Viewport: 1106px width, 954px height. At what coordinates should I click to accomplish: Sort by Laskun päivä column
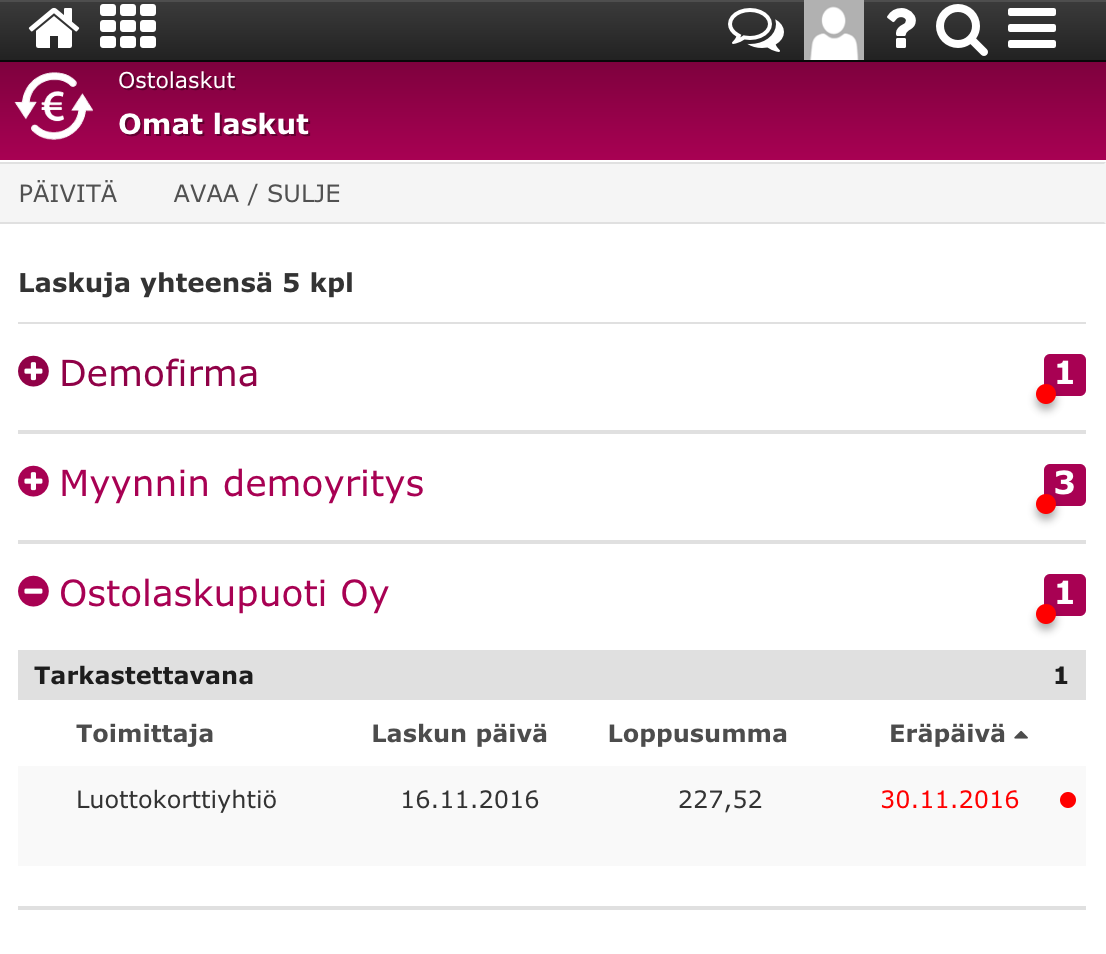click(x=459, y=734)
